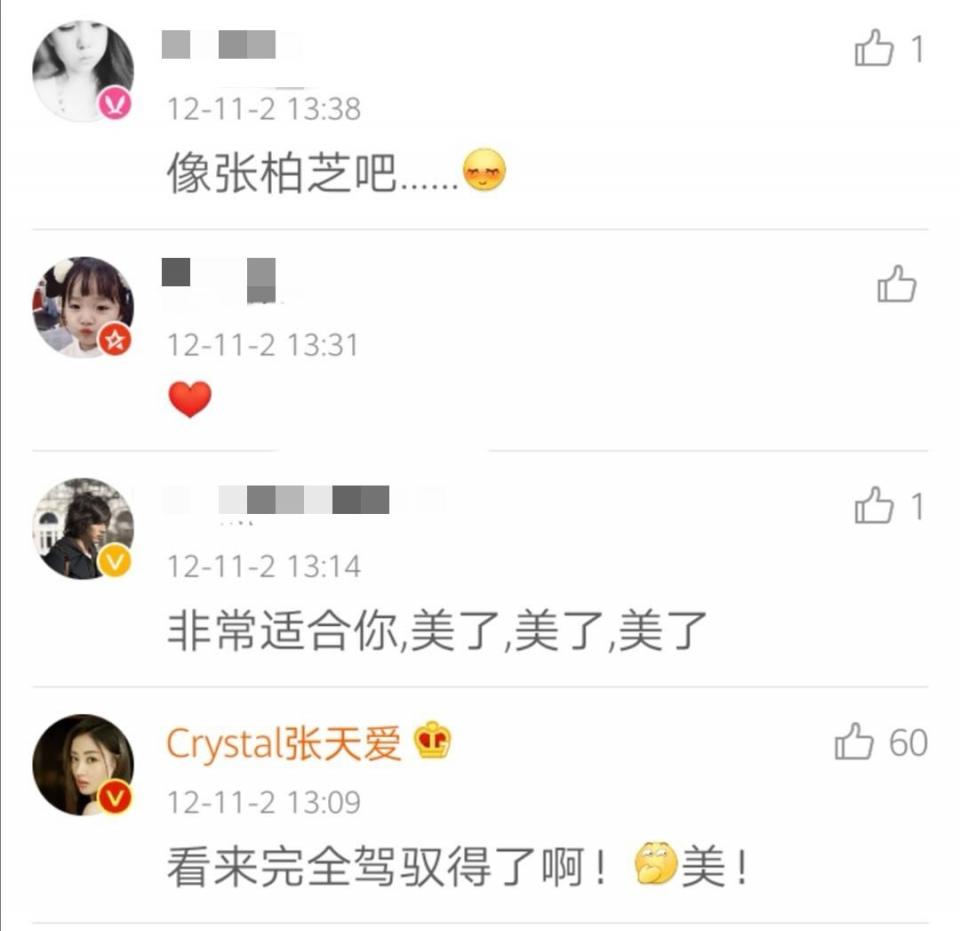Open avatar of the heart emoji commenter
Screen dimensions: 960x931
[83, 307]
